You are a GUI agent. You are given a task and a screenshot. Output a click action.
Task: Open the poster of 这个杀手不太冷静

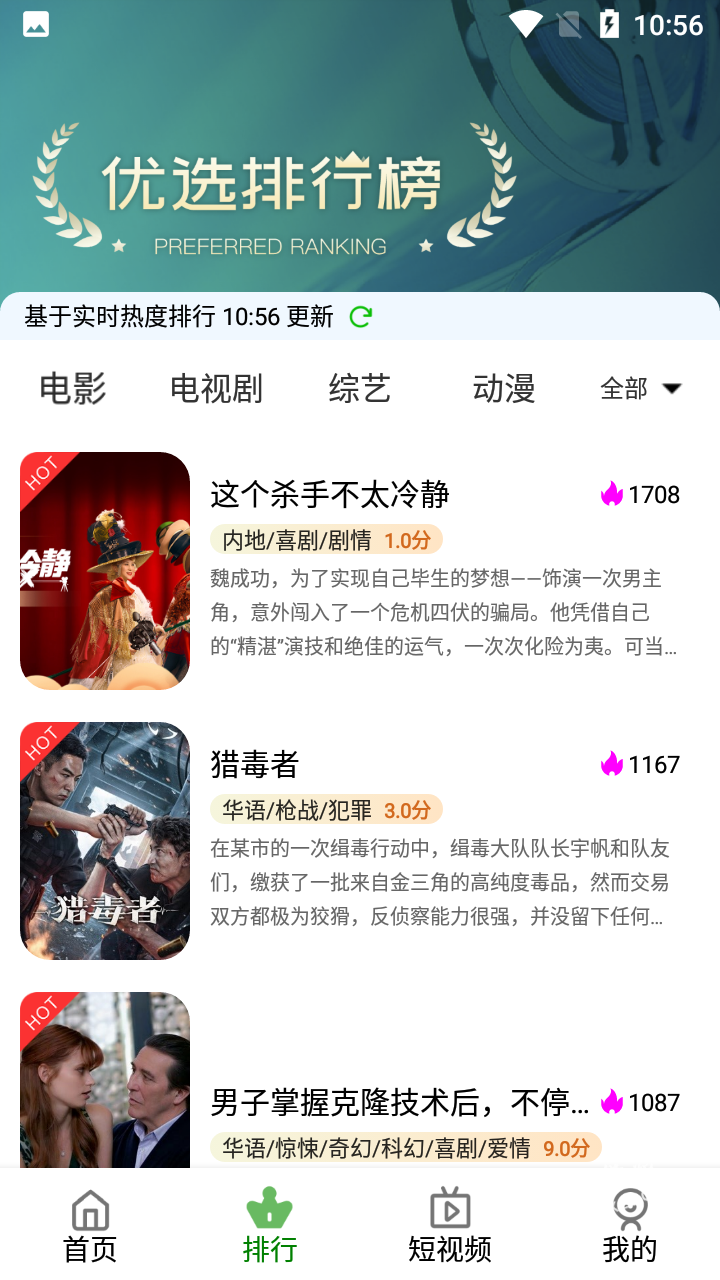105,571
